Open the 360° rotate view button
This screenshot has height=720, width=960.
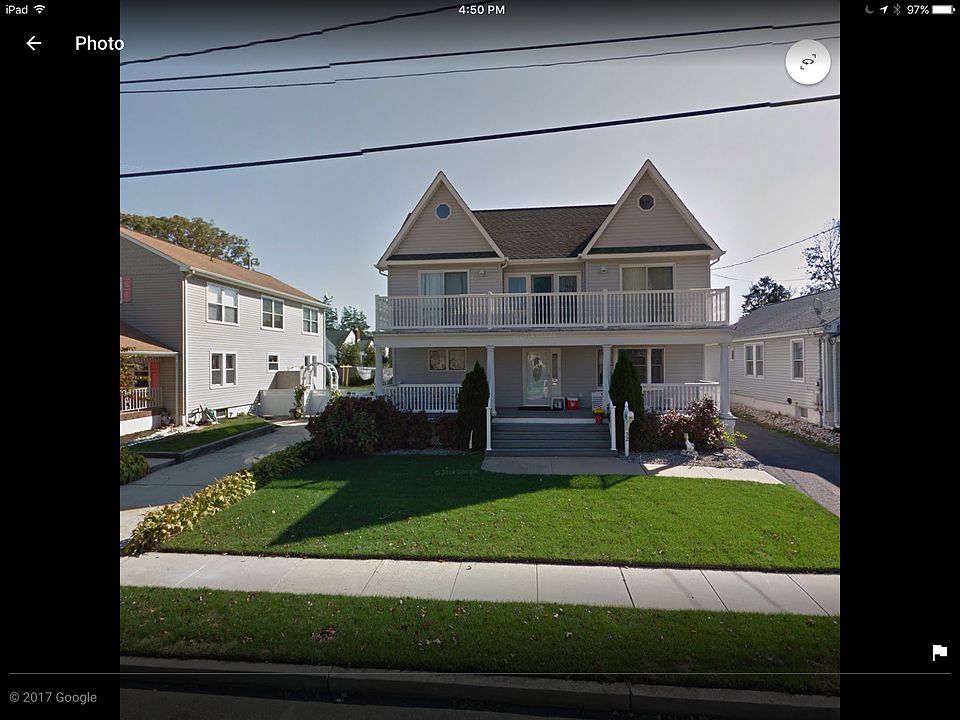click(x=807, y=62)
